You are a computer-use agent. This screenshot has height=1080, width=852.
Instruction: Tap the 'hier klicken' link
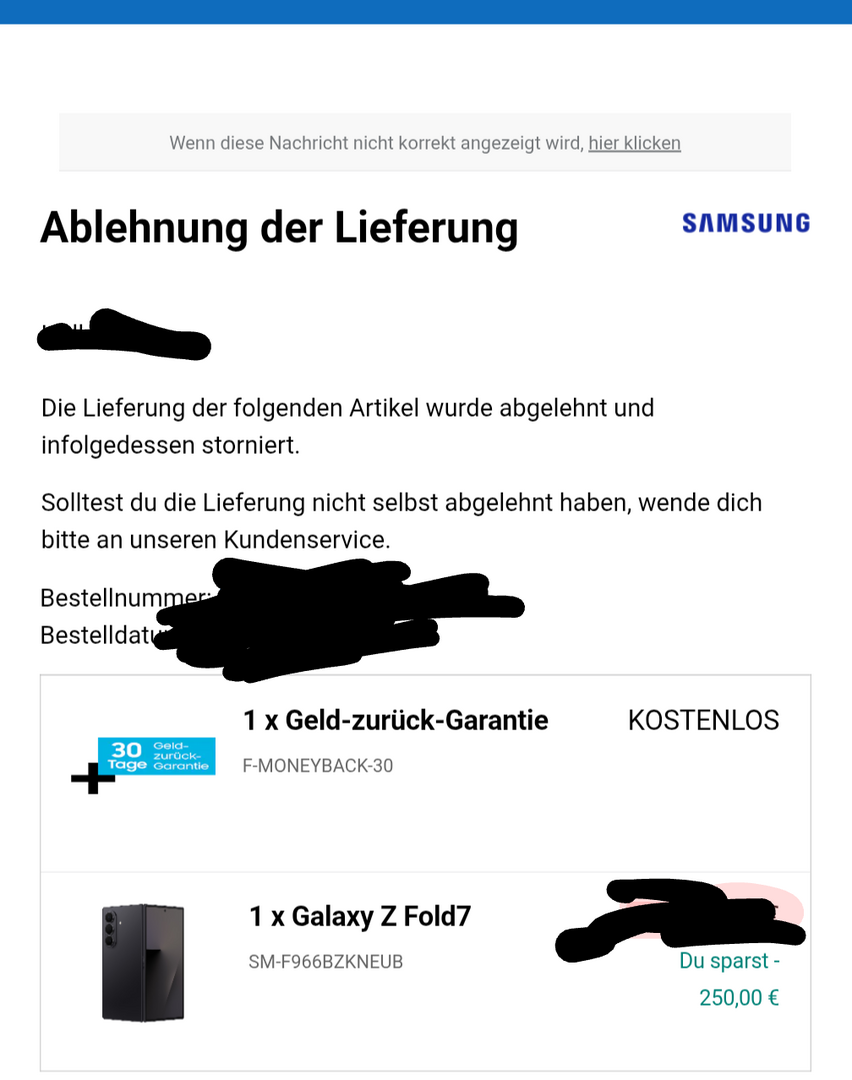634,143
